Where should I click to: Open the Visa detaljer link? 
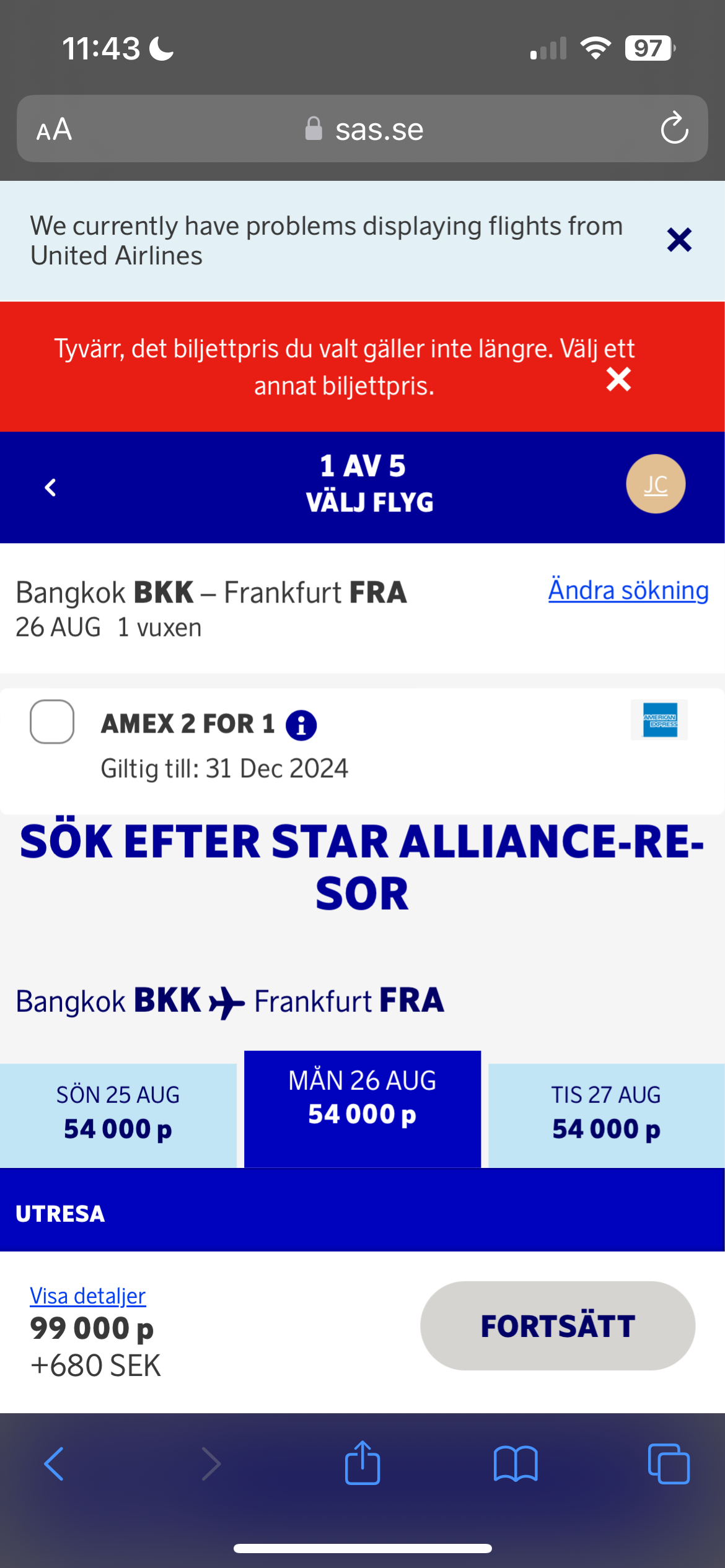point(88,1296)
